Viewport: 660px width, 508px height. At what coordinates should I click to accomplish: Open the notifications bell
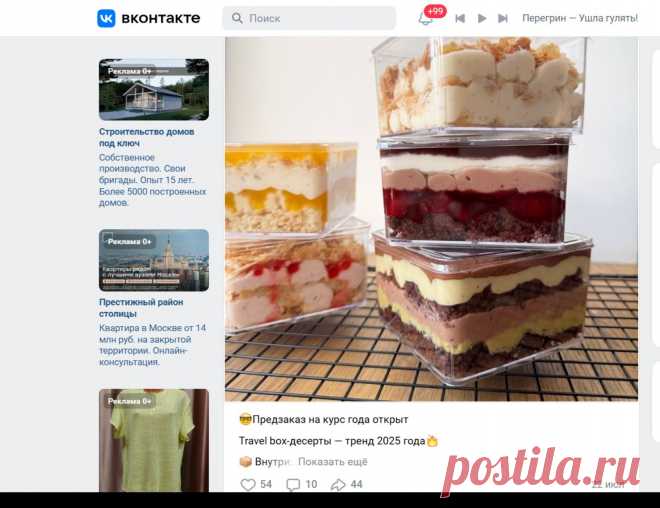[x=425, y=18]
